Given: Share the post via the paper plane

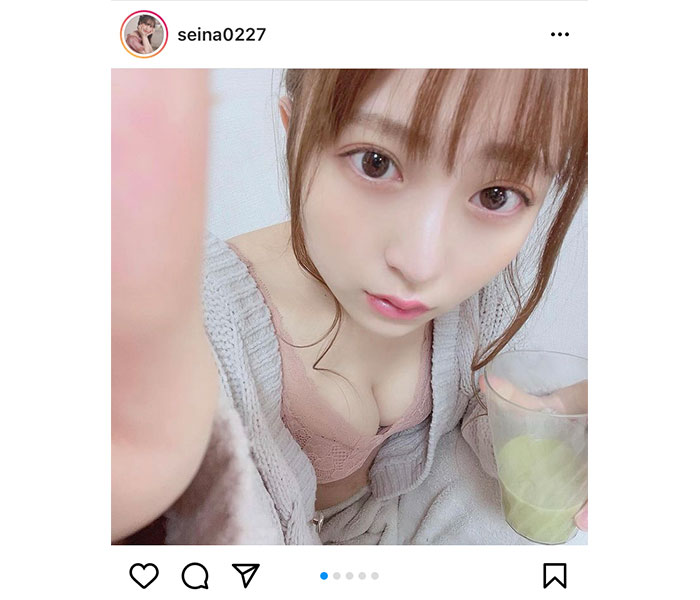Looking at the screenshot, I should pyautogui.click(x=246, y=575).
